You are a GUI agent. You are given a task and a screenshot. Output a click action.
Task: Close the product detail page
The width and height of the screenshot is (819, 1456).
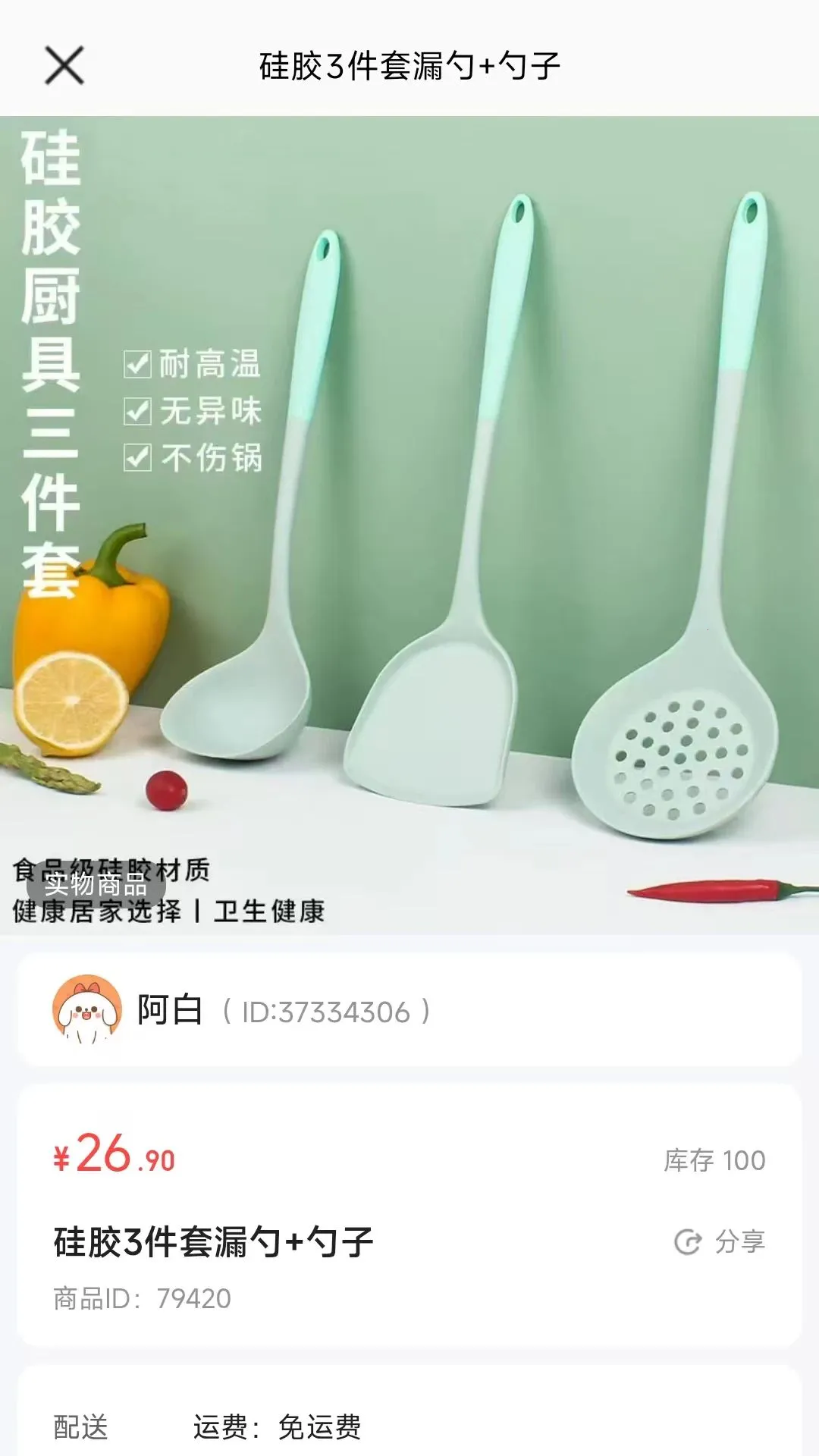tap(64, 65)
